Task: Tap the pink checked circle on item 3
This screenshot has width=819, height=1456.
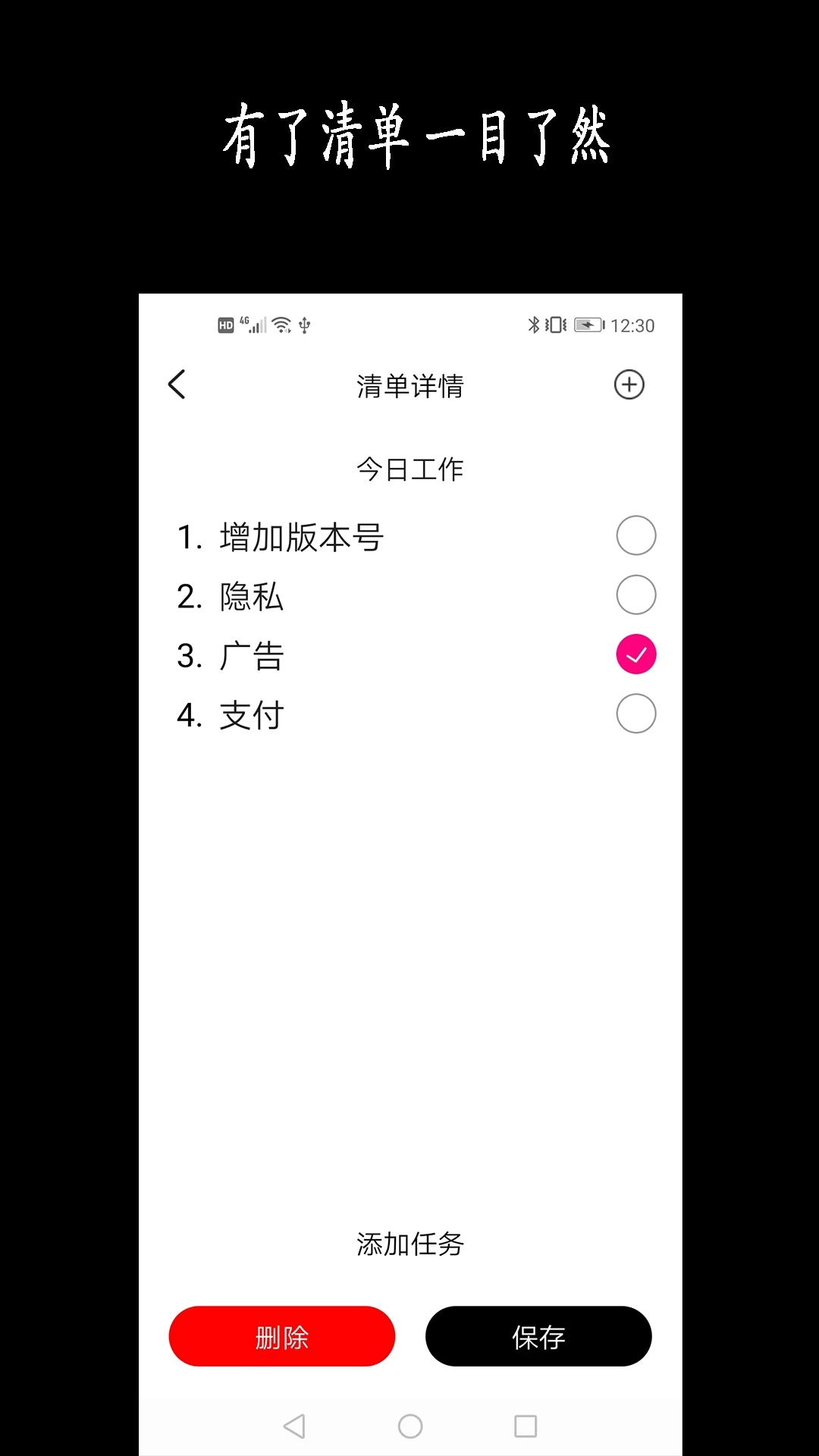Action: click(635, 653)
